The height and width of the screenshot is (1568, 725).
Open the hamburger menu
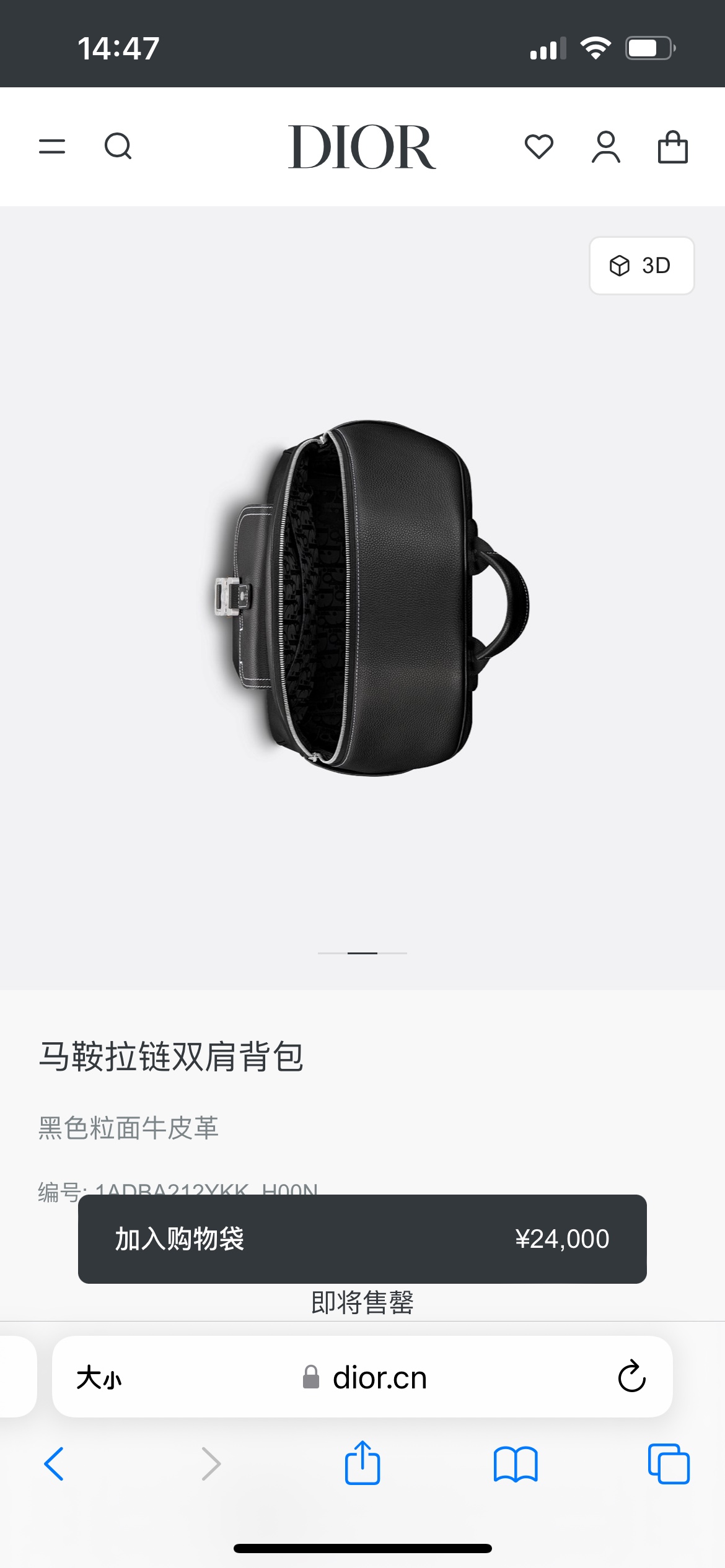52,147
